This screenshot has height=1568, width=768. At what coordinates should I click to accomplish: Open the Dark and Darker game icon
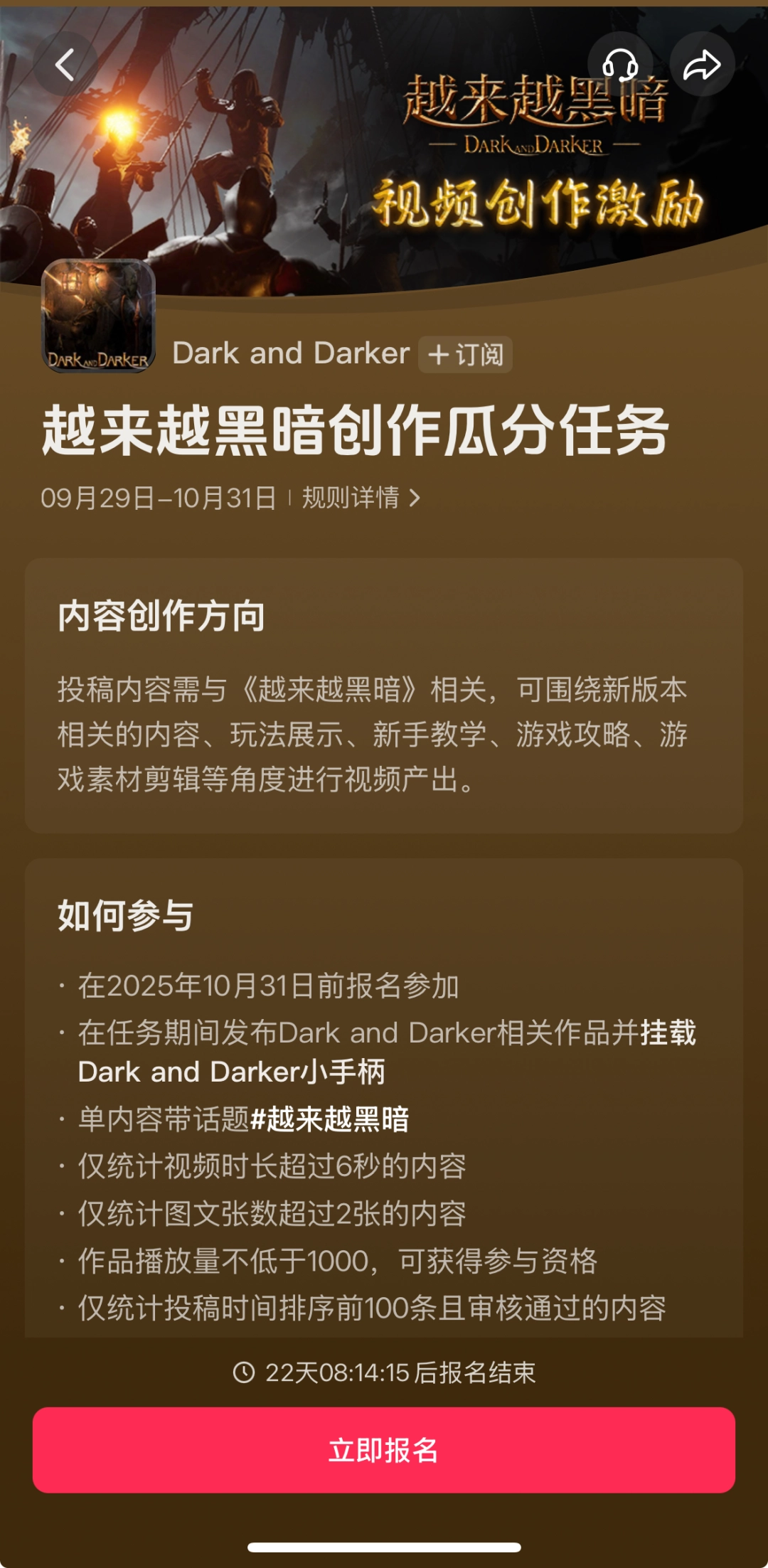[x=99, y=316]
